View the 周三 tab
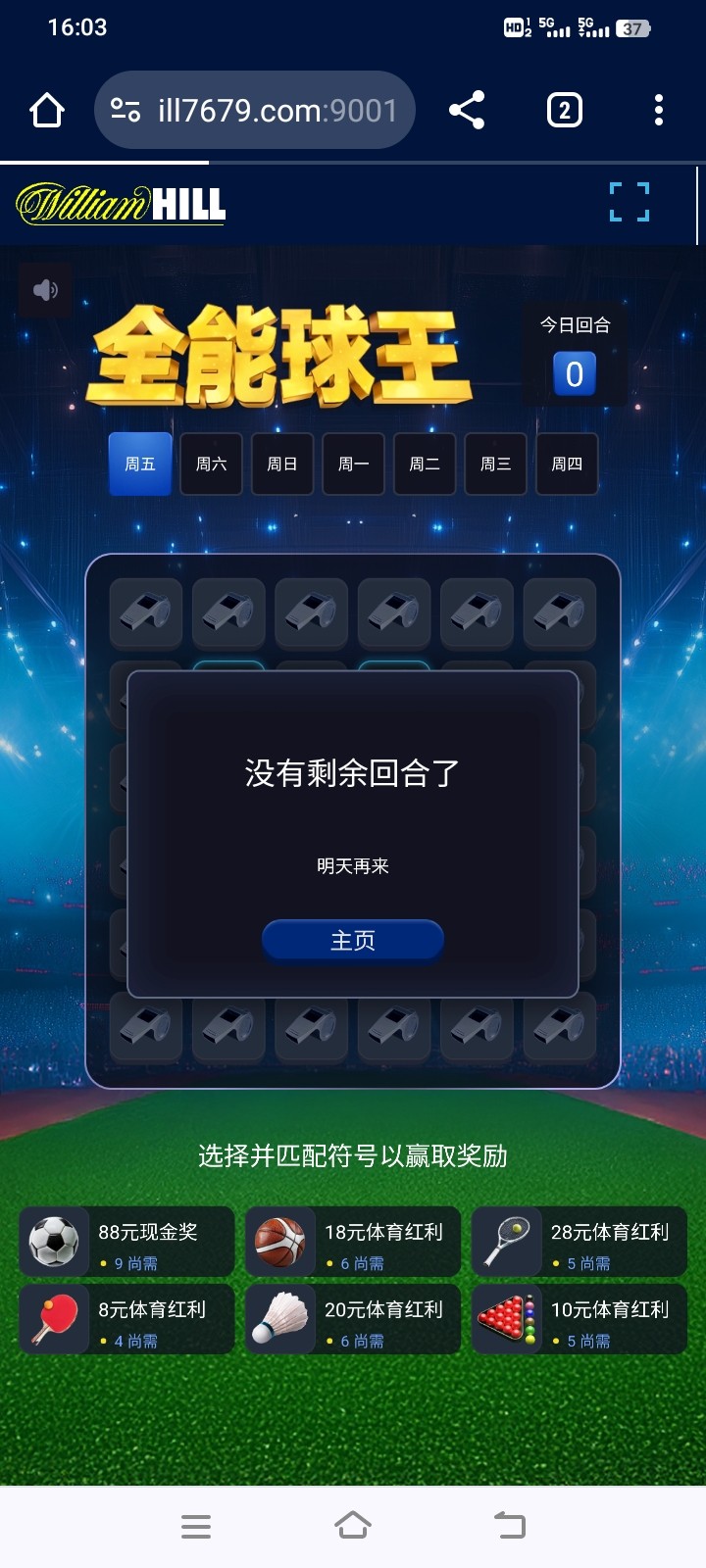The height and width of the screenshot is (1568, 706). pos(495,464)
